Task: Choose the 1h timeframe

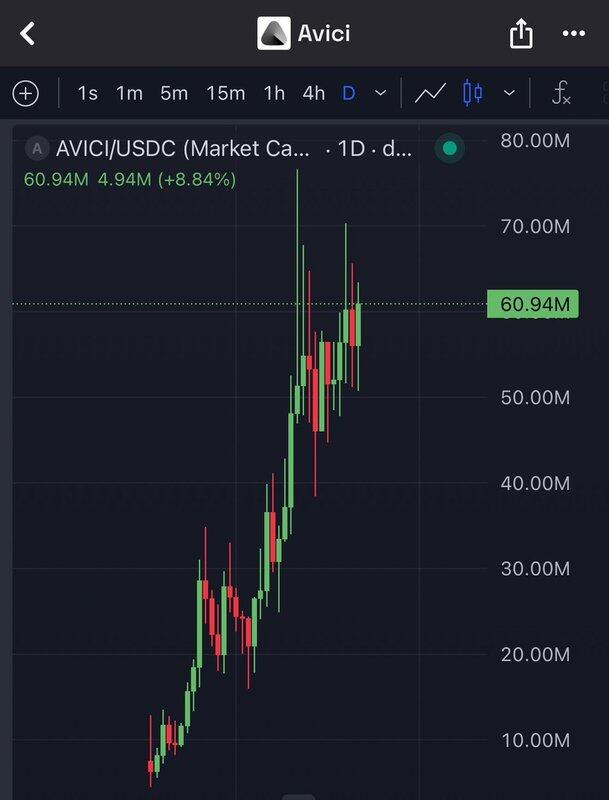Action: [x=274, y=94]
